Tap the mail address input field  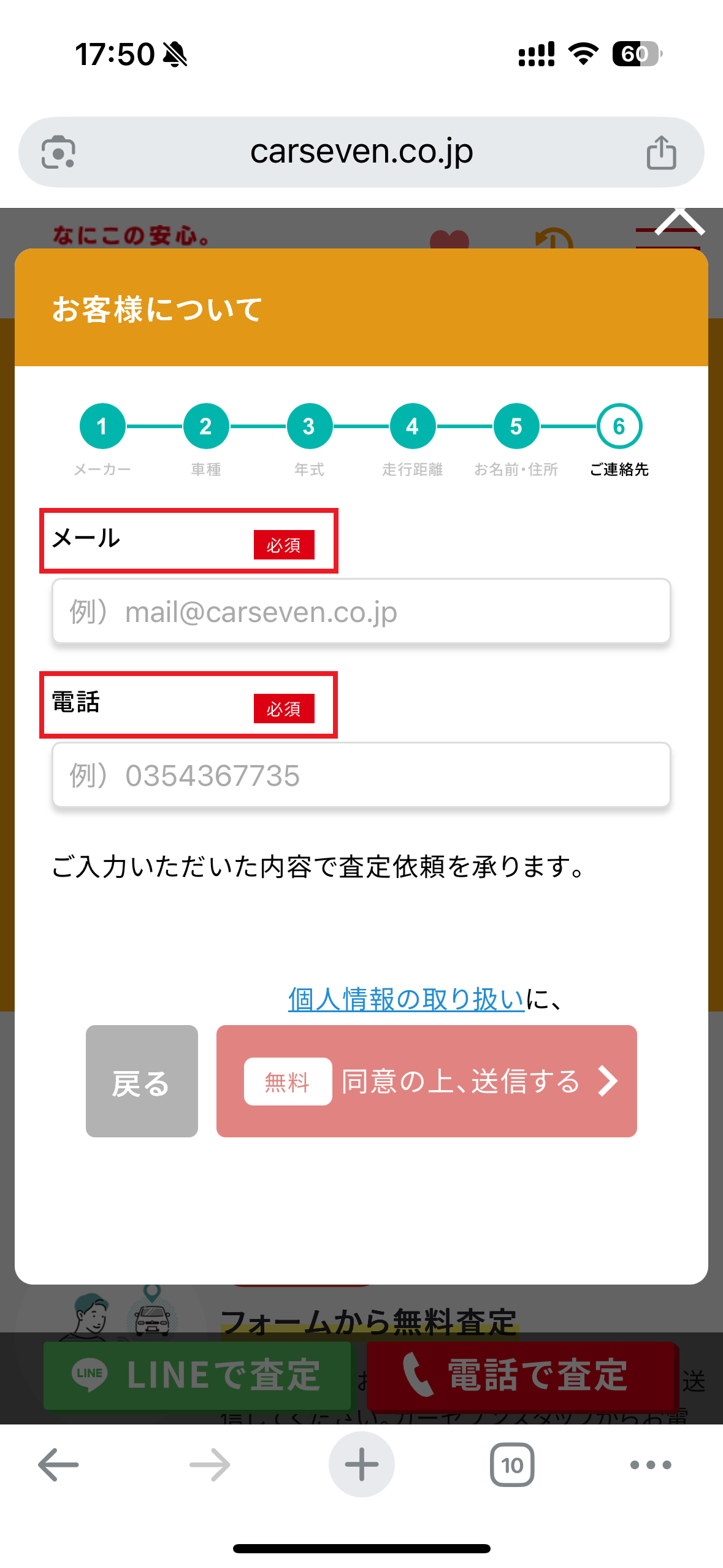[x=361, y=612]
